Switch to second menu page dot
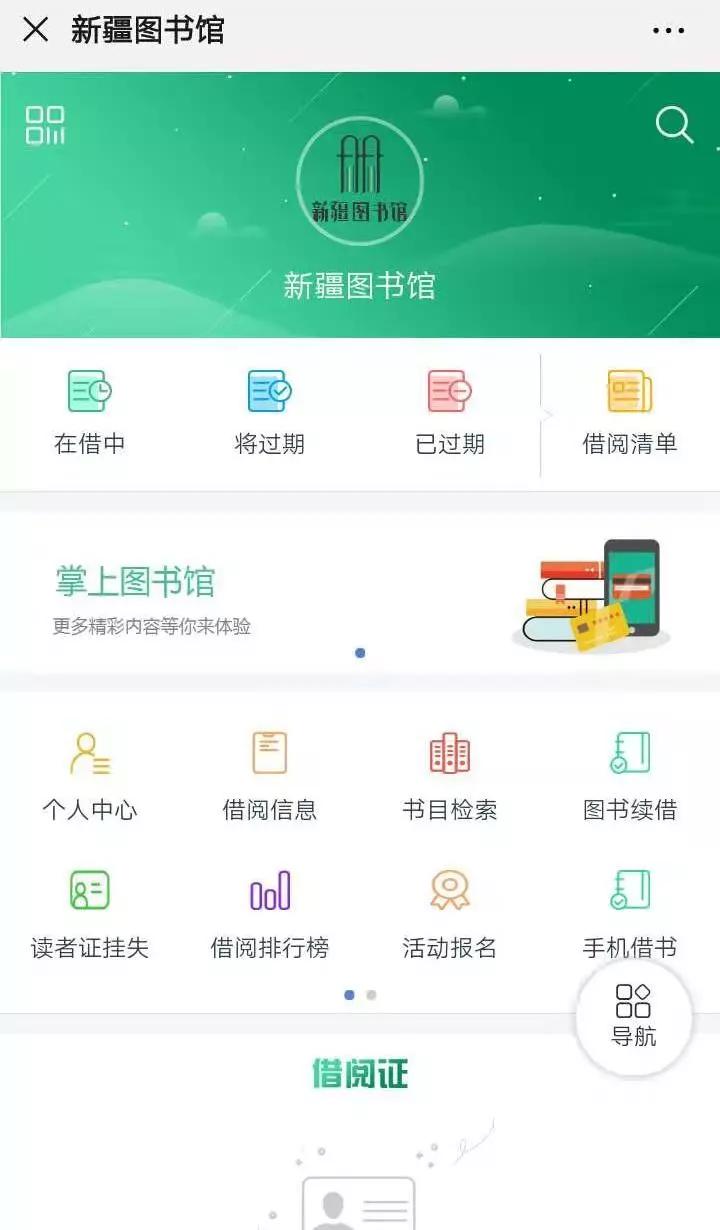Viewport: 720px width, 1230px height. 371,995
